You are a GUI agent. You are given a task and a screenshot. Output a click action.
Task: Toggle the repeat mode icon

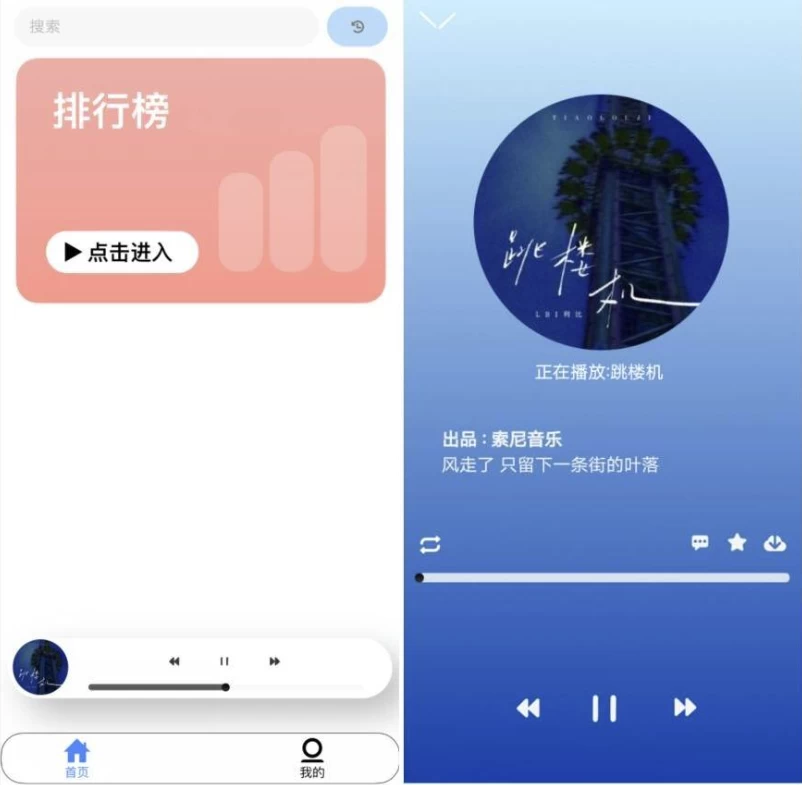coord(430,544)
